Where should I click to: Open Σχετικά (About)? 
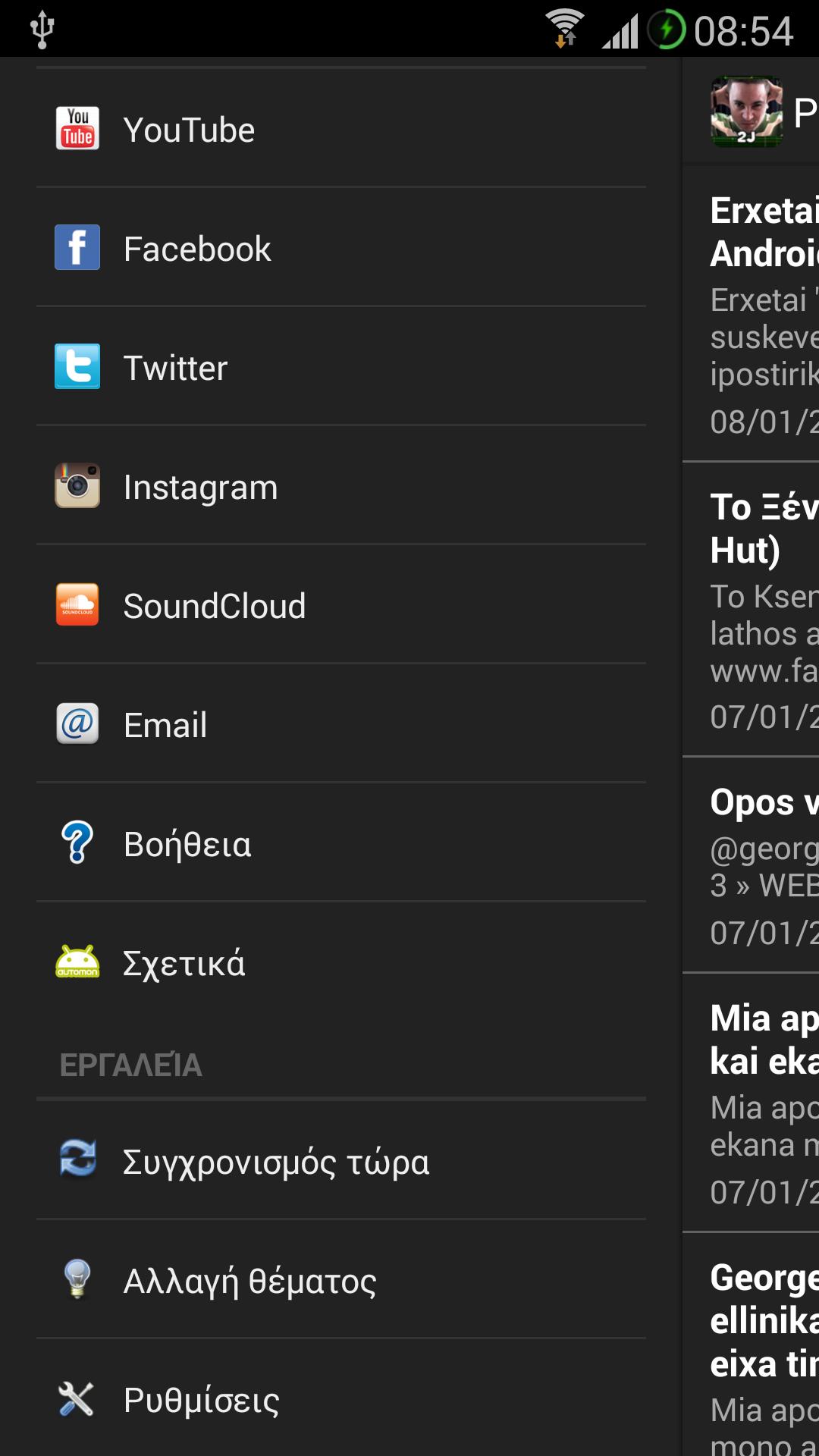[341, 962]
